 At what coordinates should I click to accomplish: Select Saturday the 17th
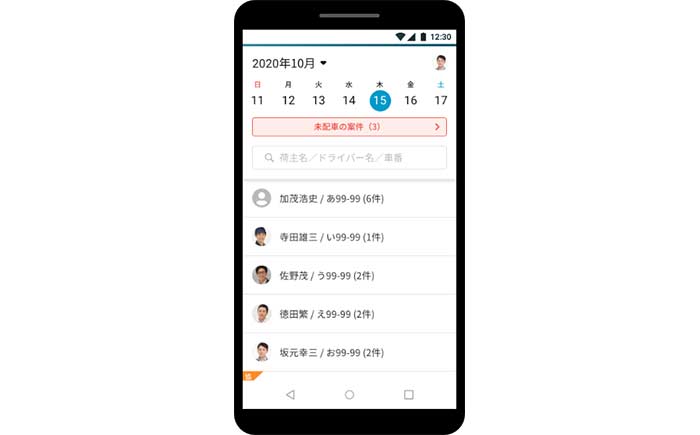click(441, 100)
